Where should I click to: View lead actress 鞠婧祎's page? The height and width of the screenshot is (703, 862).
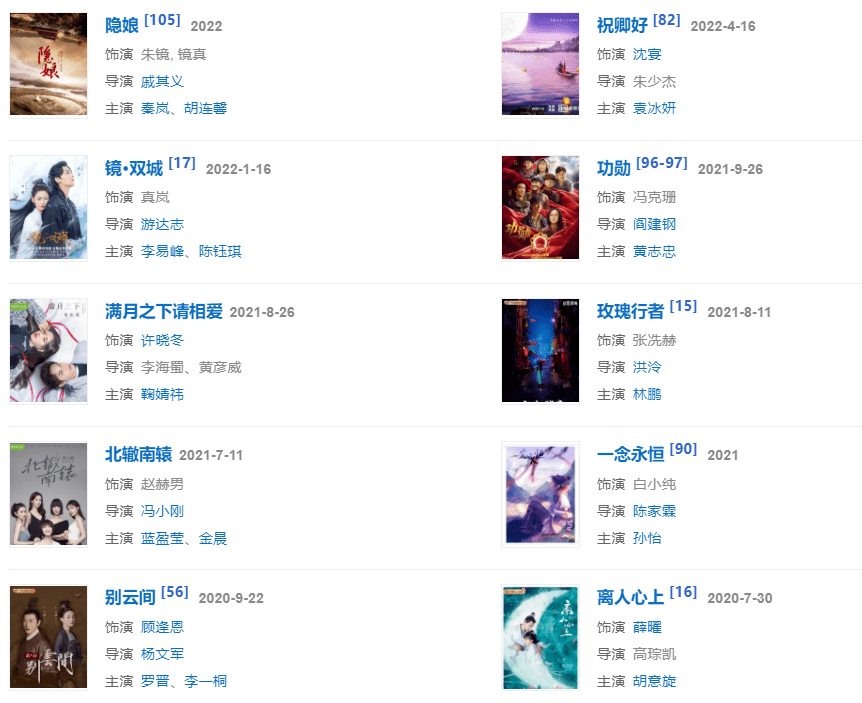point(162,394)
